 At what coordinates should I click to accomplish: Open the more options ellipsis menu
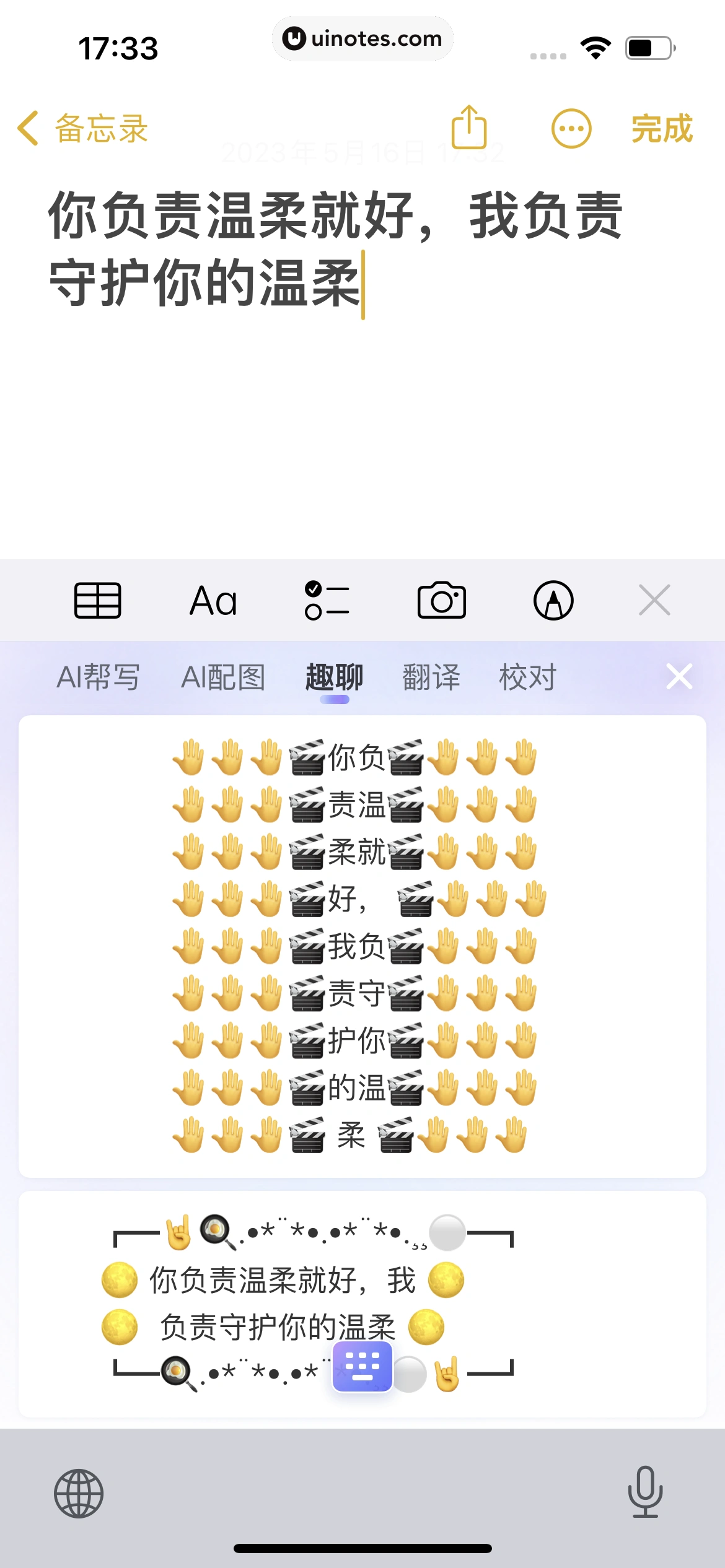pos(571,129)
